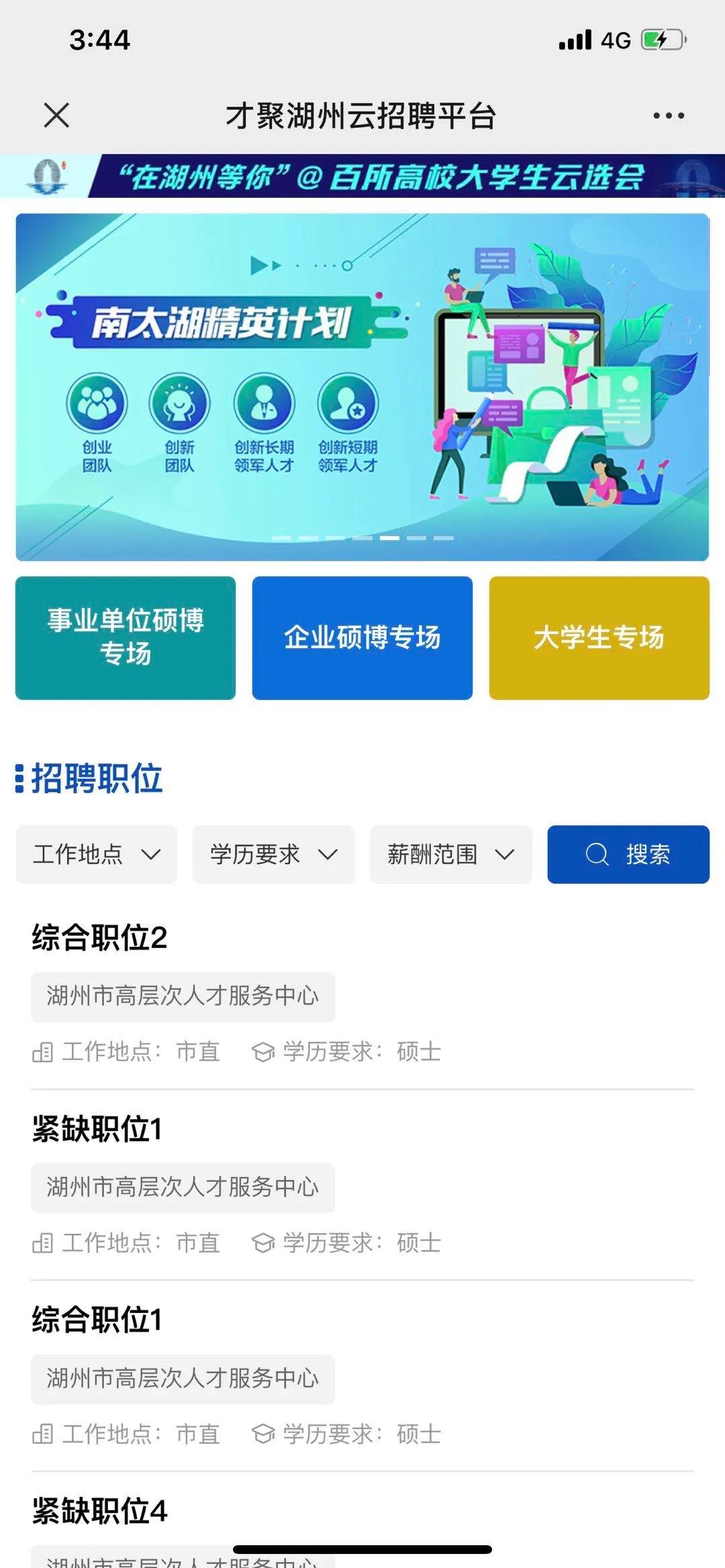Open the three-dot more options menu
Screen dimensions: 725x1568
[669, 116]
